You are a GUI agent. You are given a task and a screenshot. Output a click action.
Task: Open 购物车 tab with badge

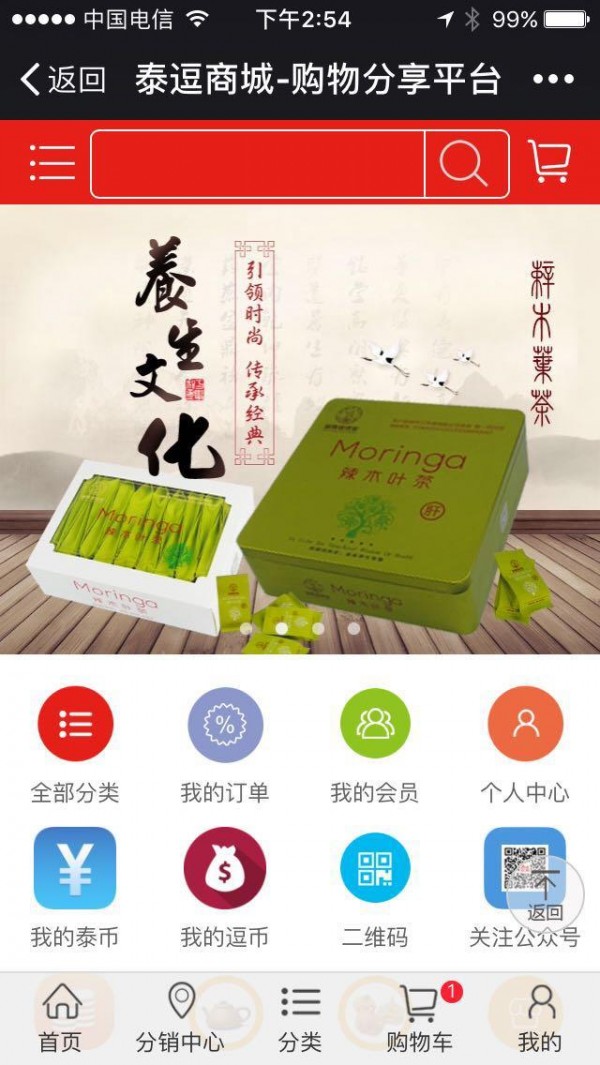[420, 1018]
